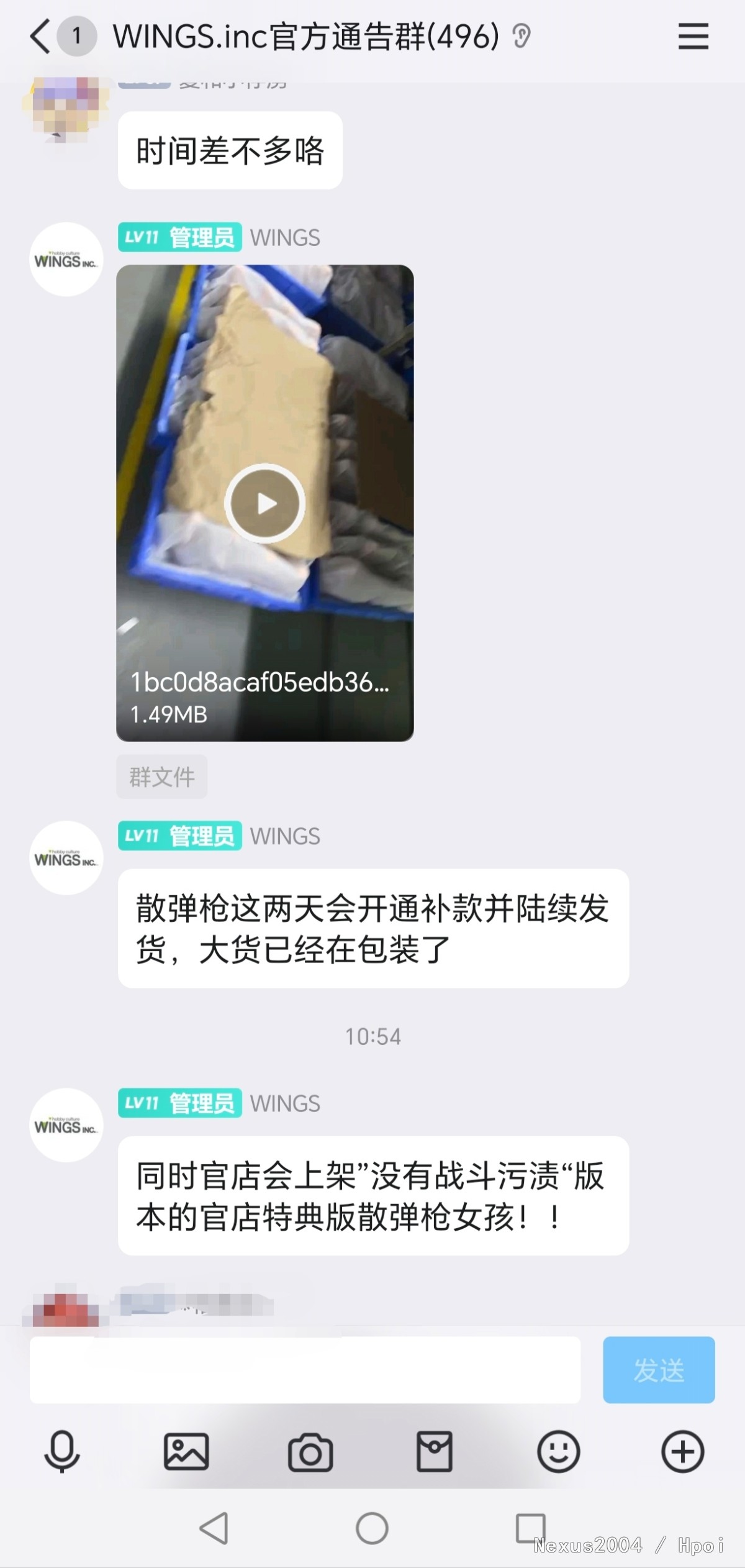Tap the system home button
The height and width of the screenshot is (1568, 745).
(372, 1529)
